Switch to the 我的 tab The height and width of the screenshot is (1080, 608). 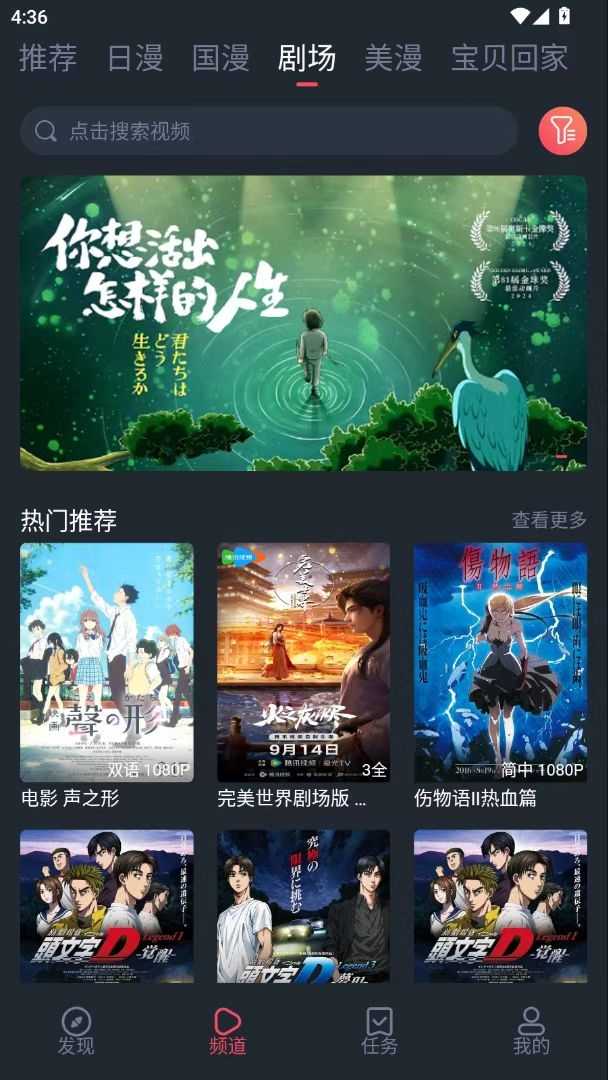[x=531, y=1031]
